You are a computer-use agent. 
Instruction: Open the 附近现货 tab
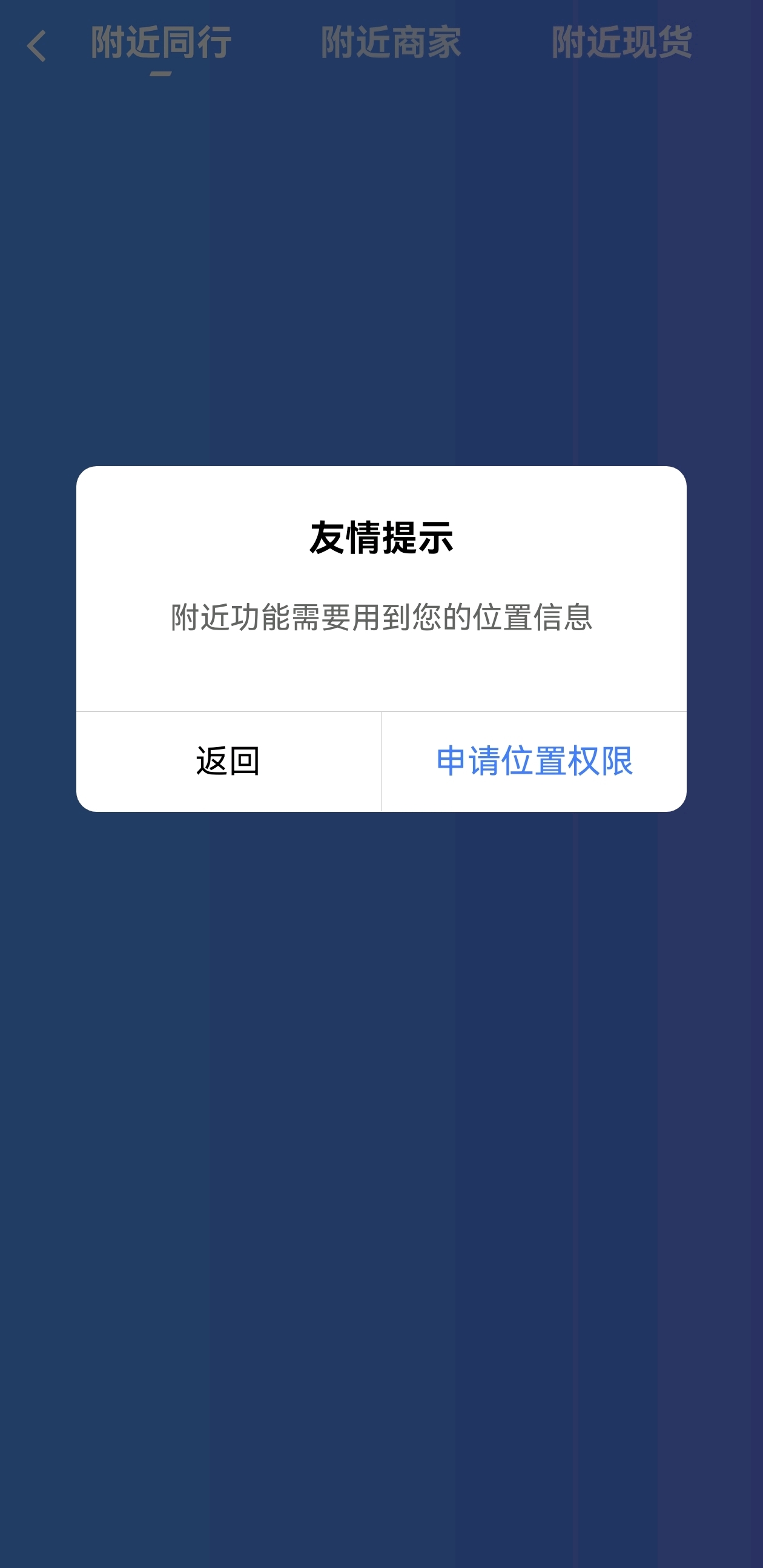622,42
